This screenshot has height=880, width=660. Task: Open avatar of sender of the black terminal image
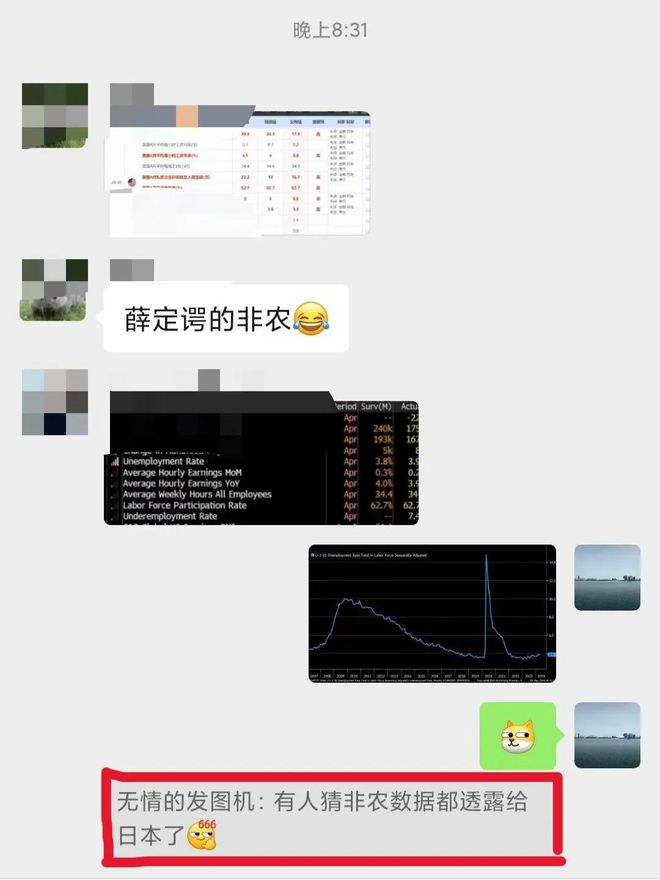(54, 403)
